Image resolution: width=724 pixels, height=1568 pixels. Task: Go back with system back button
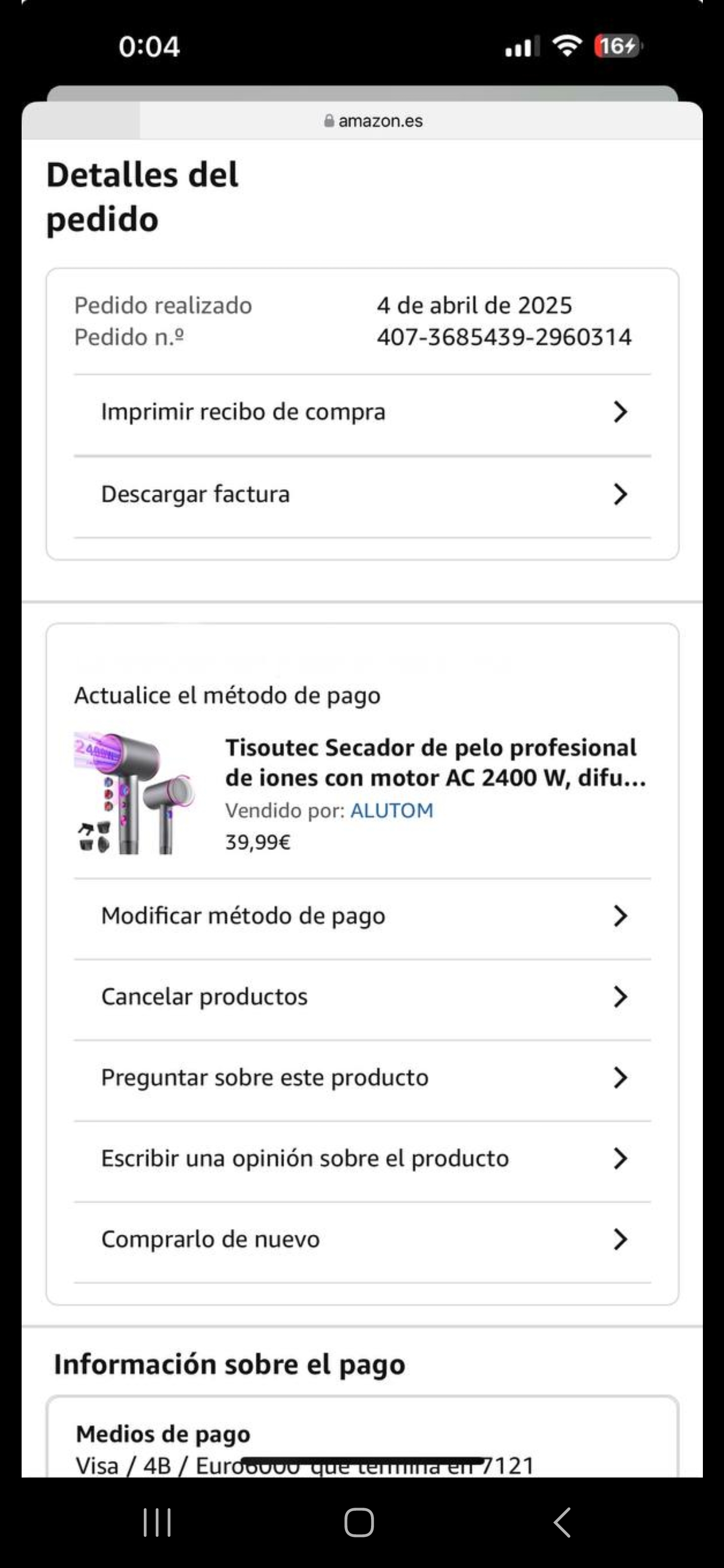tap(563, 1522)
